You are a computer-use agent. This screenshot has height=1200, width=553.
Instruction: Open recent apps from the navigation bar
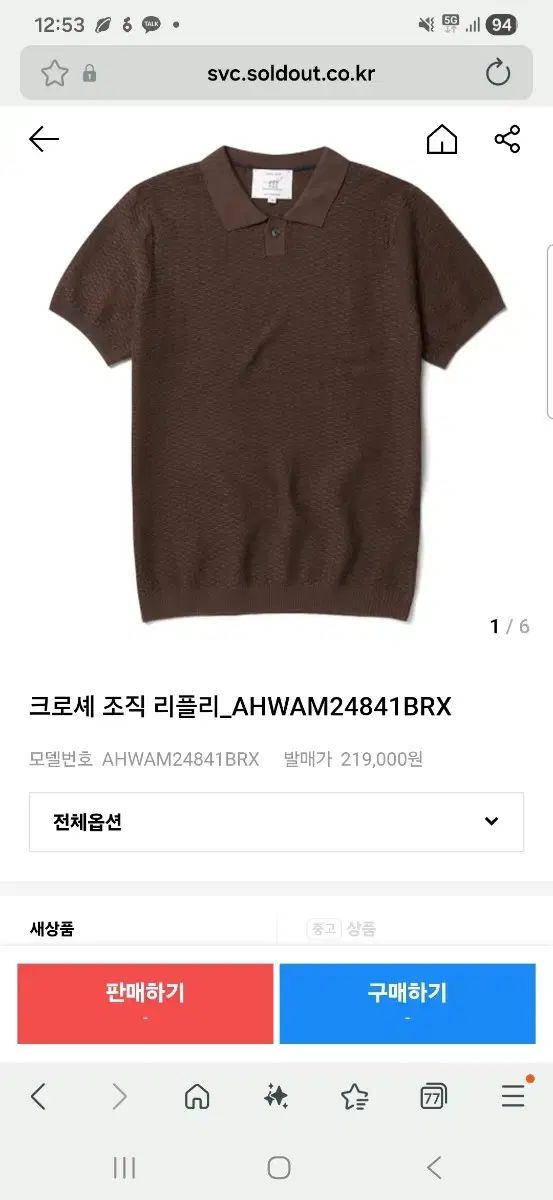point(124,1167)
